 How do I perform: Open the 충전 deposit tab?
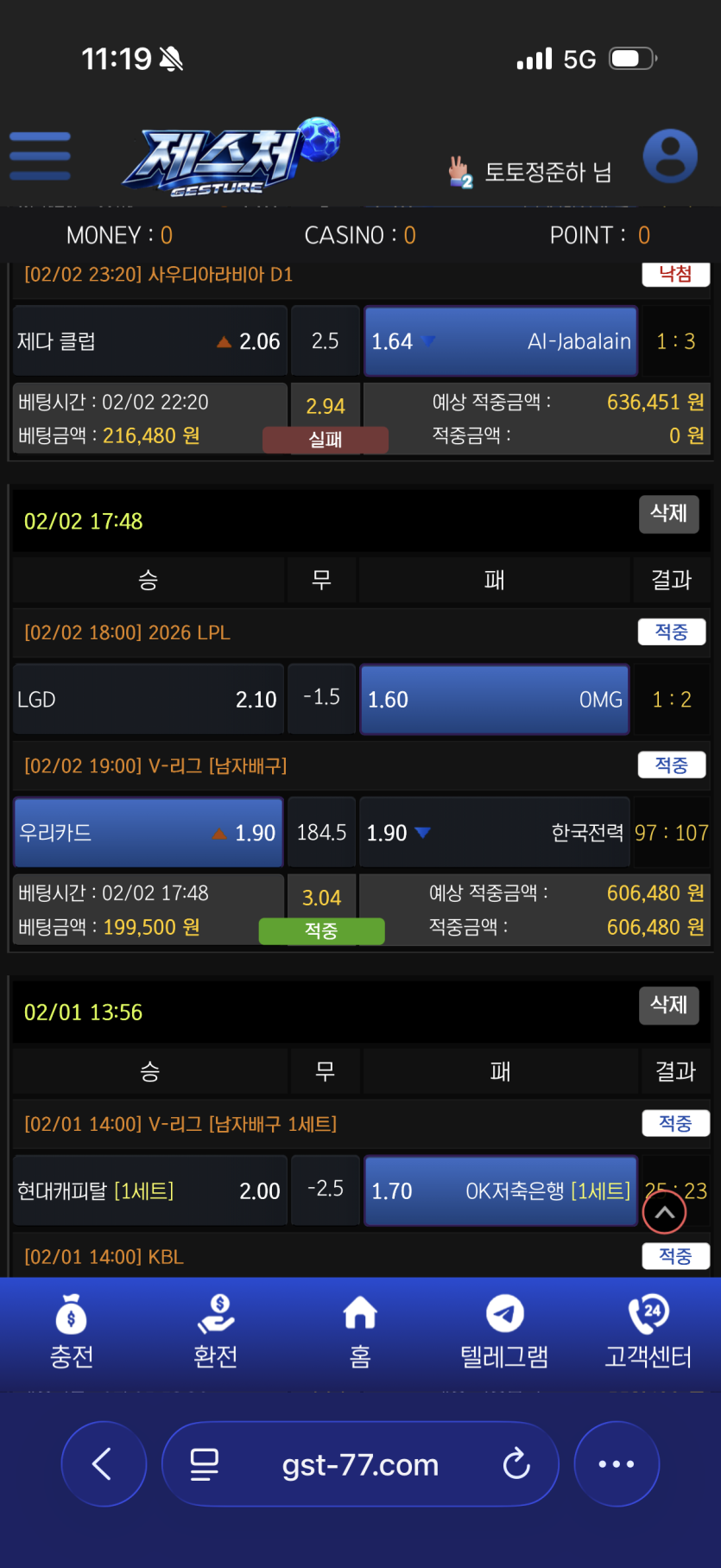click(x=72, y=1332)
